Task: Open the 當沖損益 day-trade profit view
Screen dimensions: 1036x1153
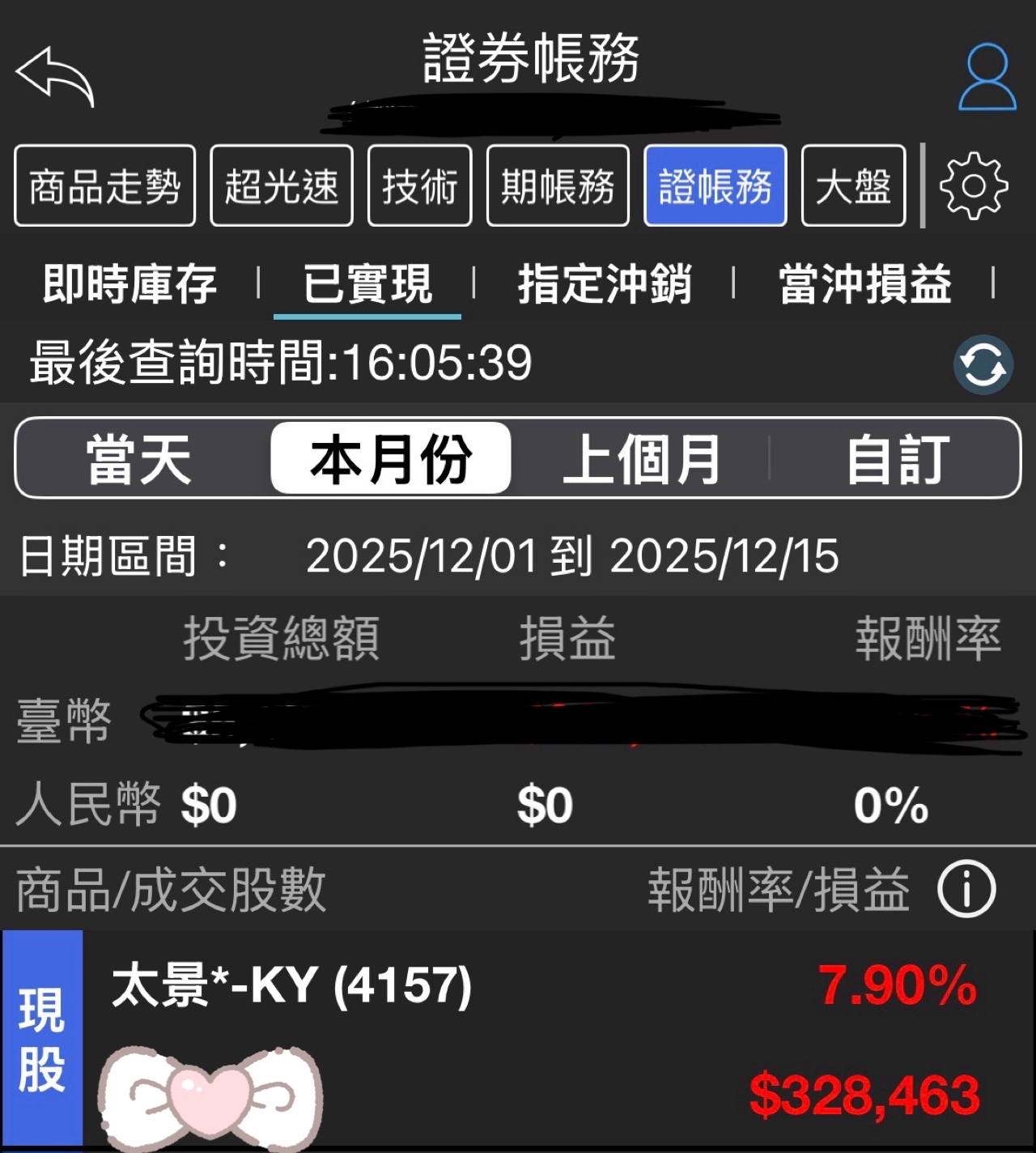Action: pos(864,285)
